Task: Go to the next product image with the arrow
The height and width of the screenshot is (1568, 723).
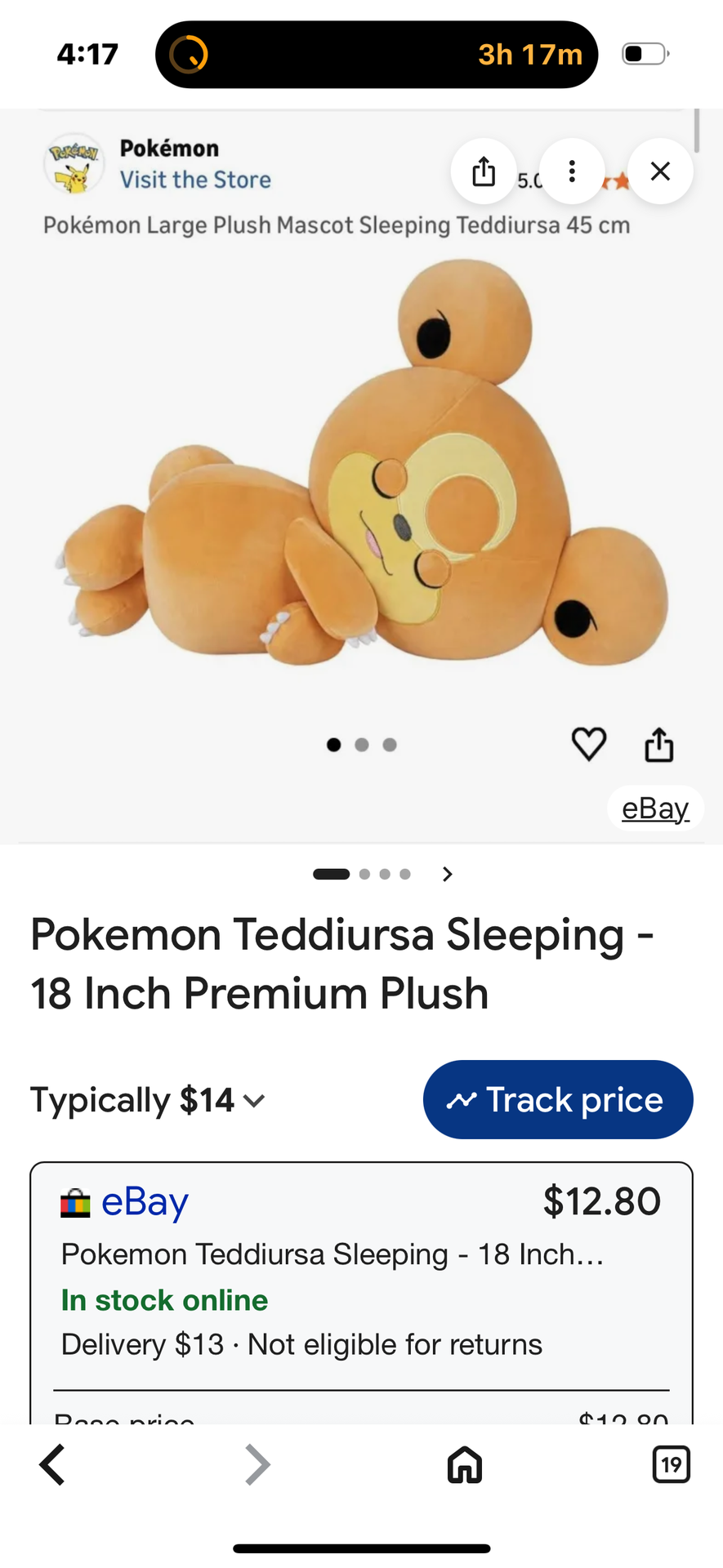Action: 447,875
